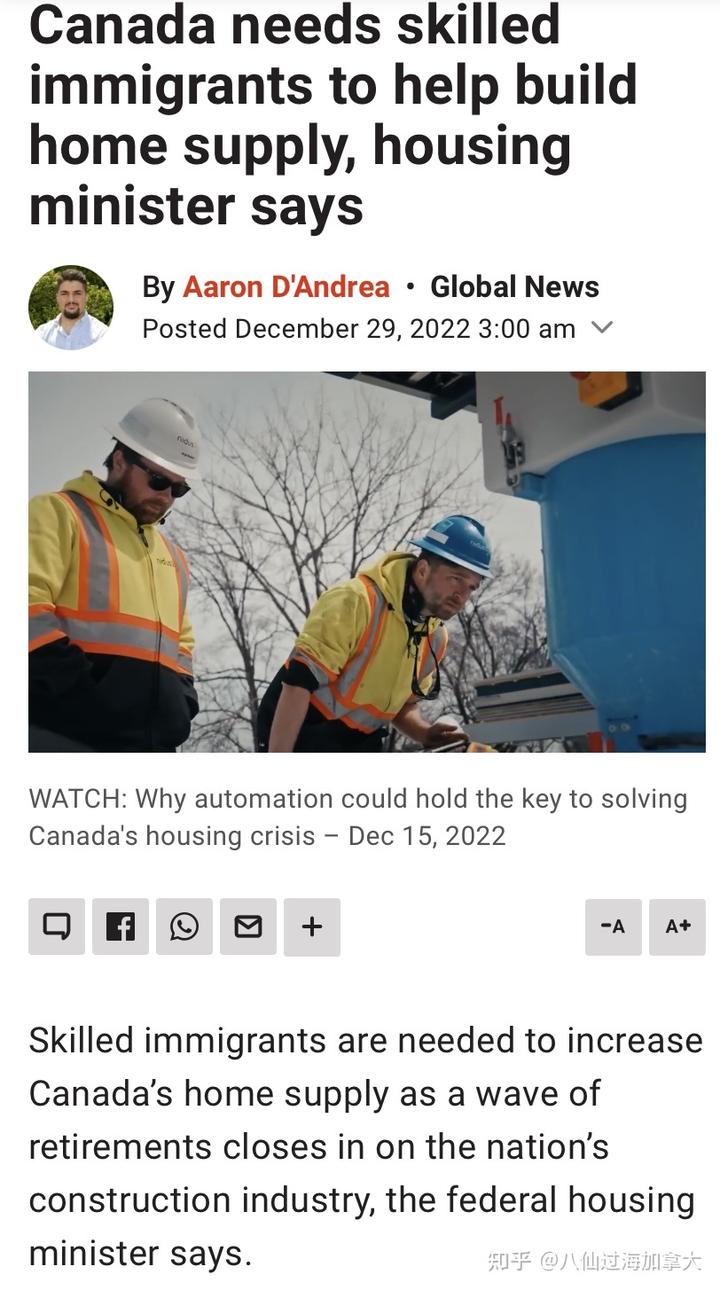Share article via WhatsApp
Screen dimensions: 720x1290
click(185, 927)
